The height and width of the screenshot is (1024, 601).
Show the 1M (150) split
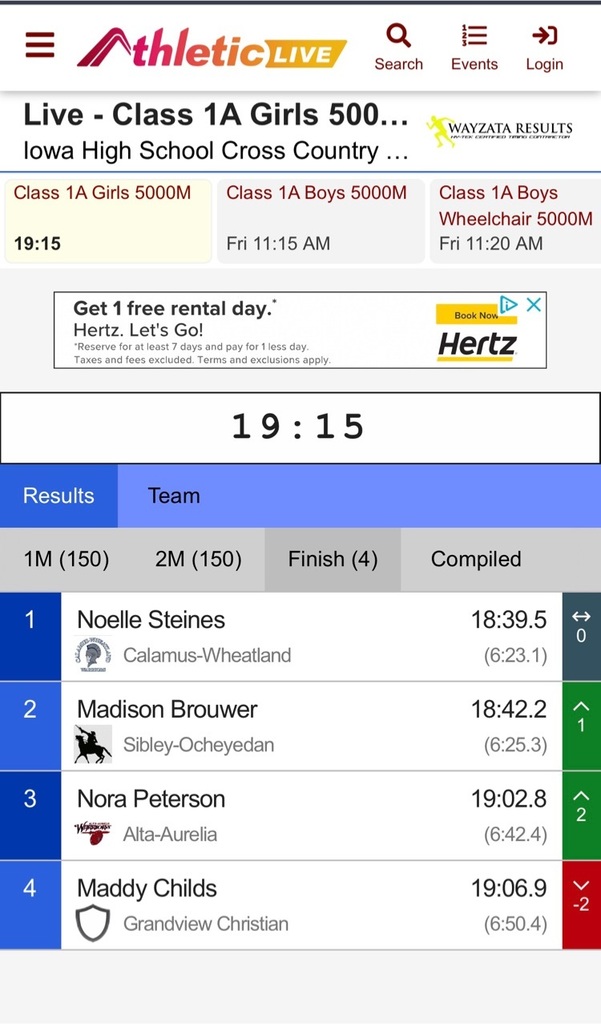coord(66,560)
